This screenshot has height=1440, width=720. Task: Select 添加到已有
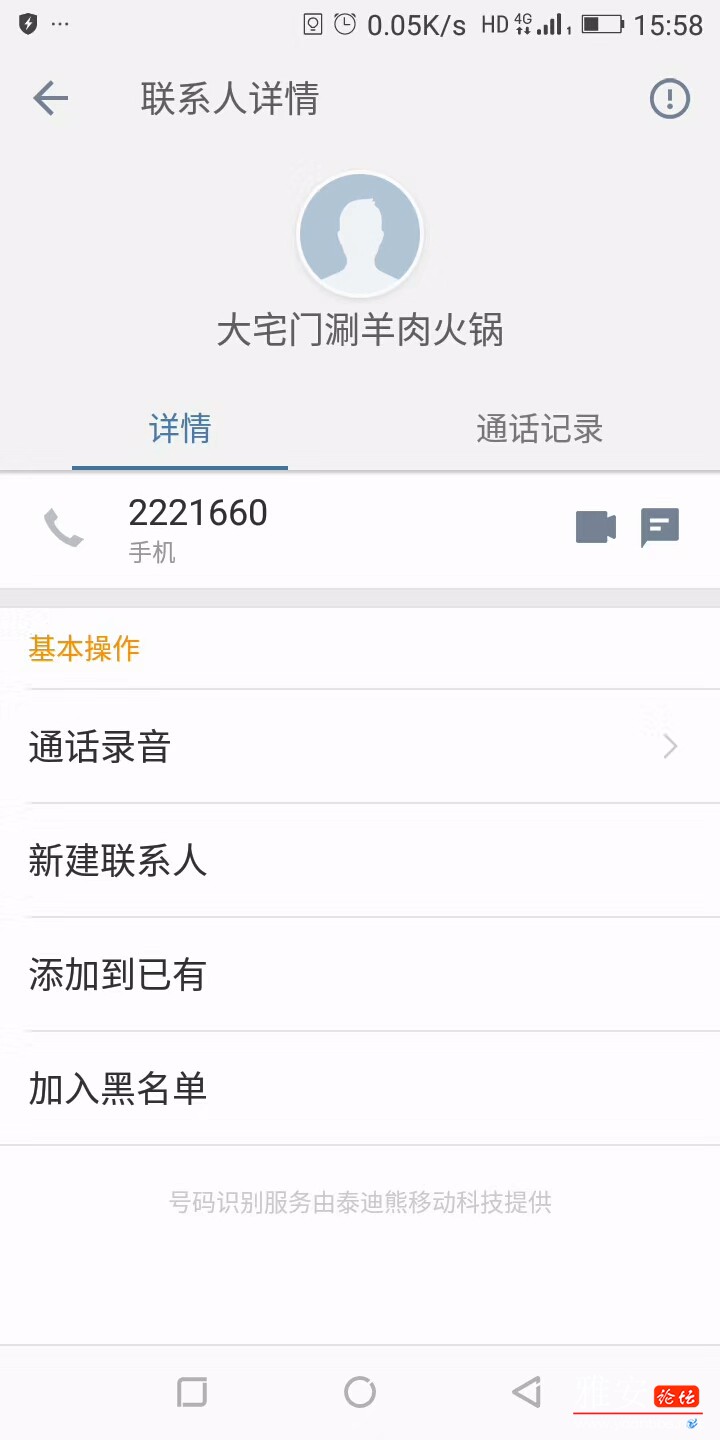coord(360,974)
